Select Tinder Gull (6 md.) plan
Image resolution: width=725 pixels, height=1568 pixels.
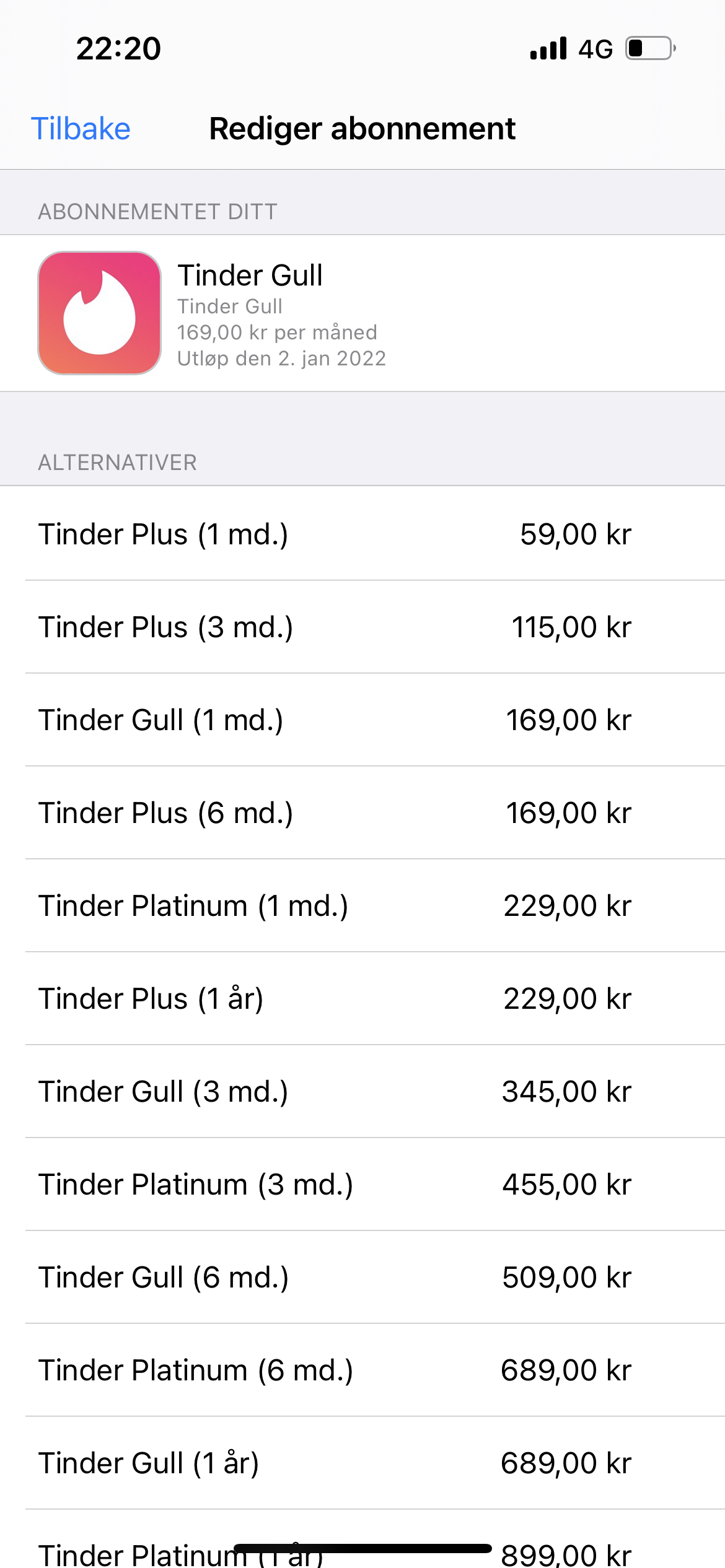tap(362, 1277)
